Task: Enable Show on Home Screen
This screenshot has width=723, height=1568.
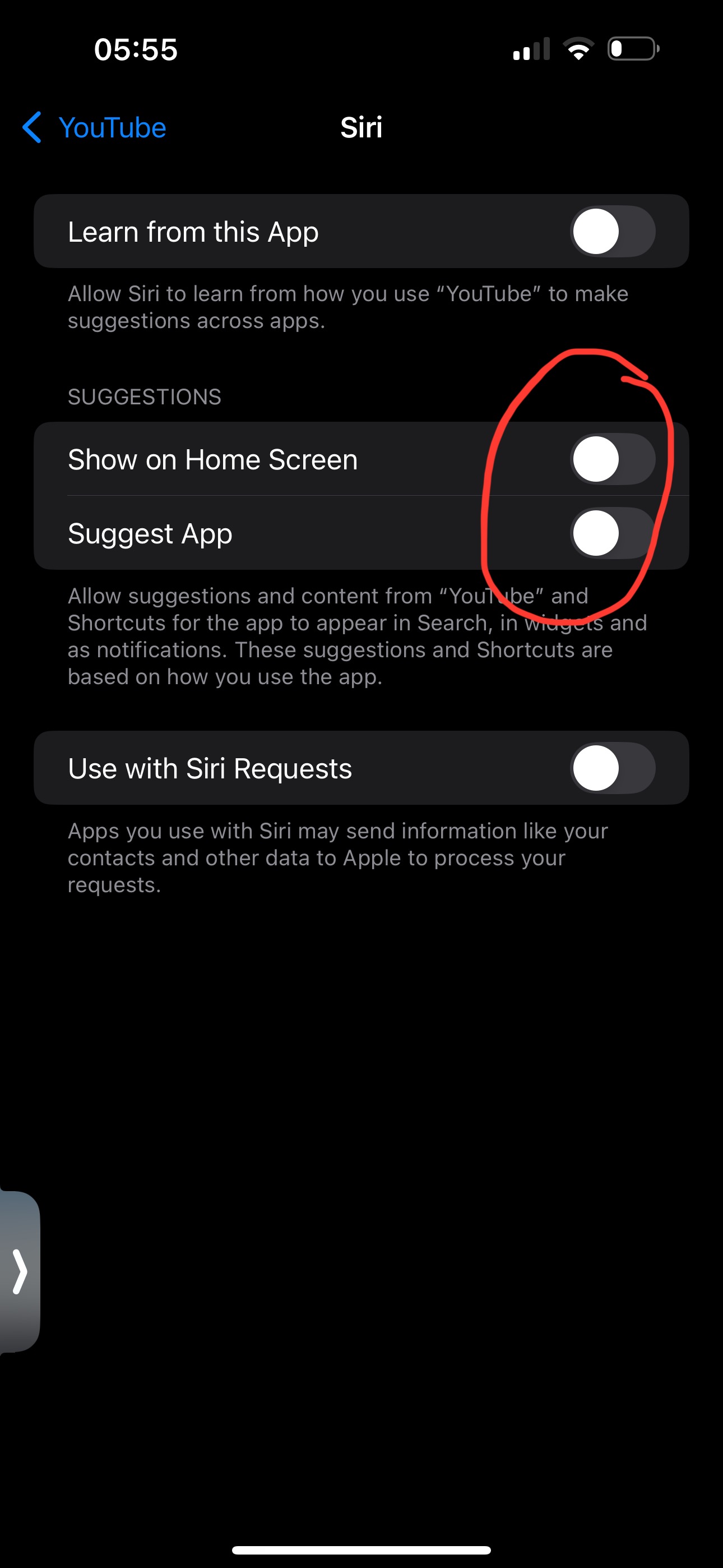Action: (612, 459)
